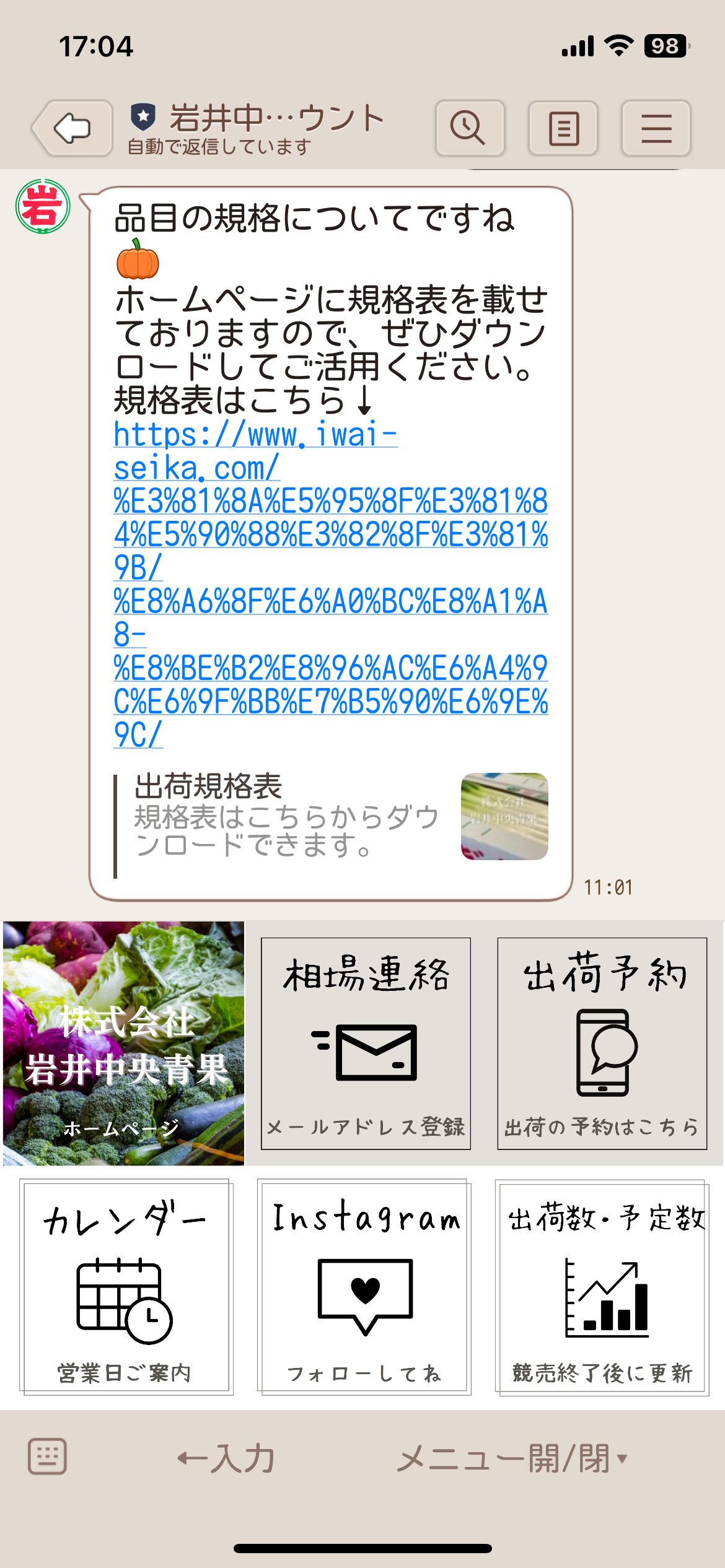Open the Instagram follow tile

(x=364, y=1286)
